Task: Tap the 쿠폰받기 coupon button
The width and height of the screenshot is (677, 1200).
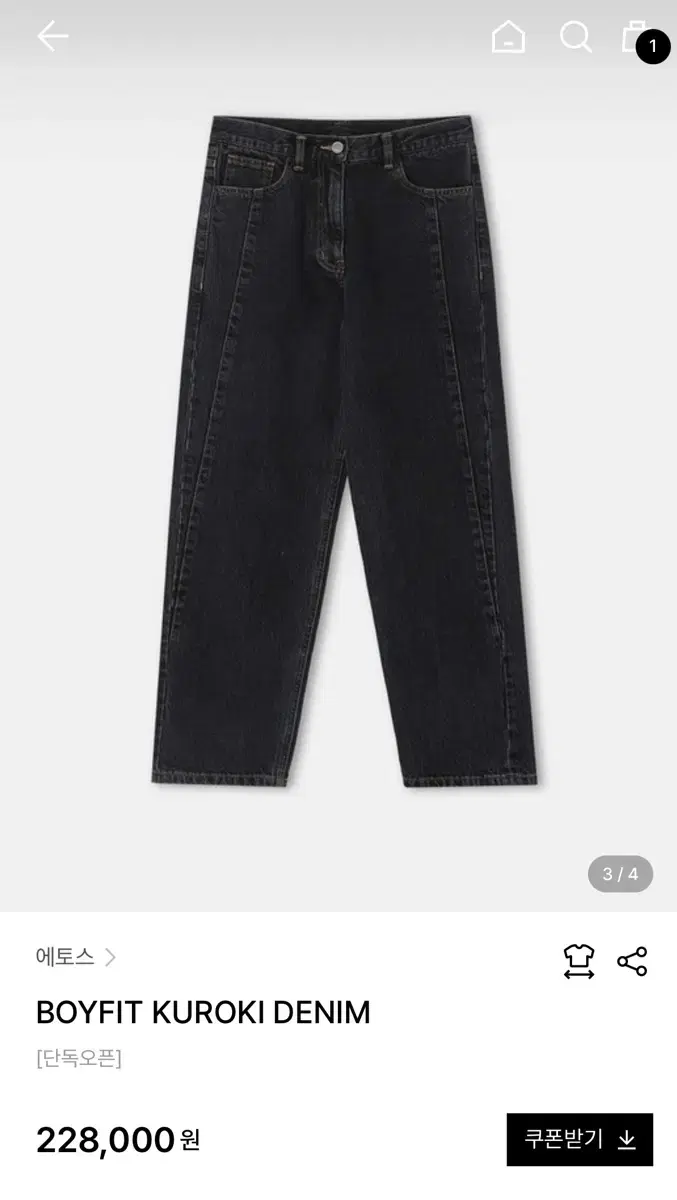Action: (579, 1139)
